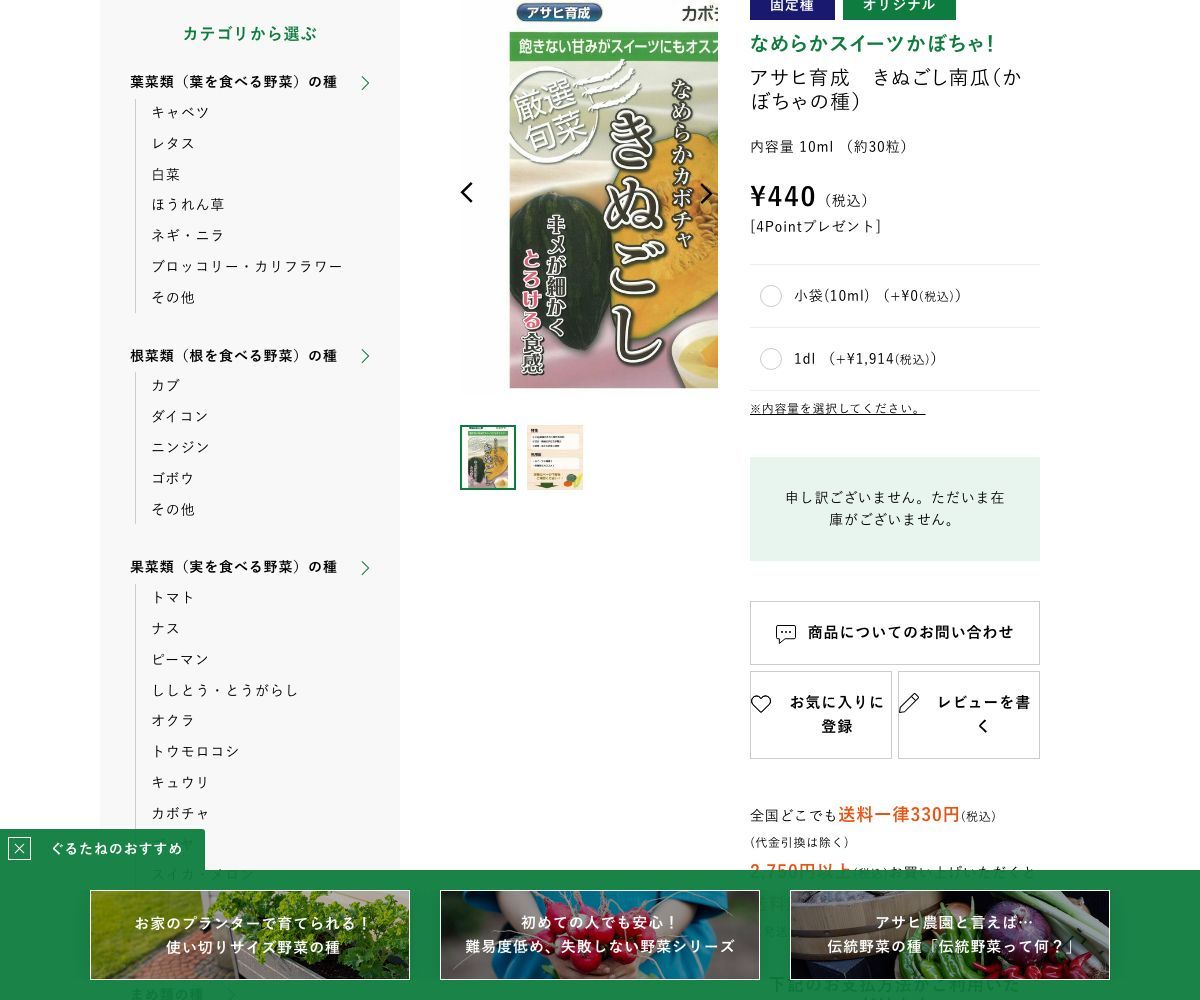Open 商品についてのお問い合わせ
1200x1000 pixels.
pos(894,633)
